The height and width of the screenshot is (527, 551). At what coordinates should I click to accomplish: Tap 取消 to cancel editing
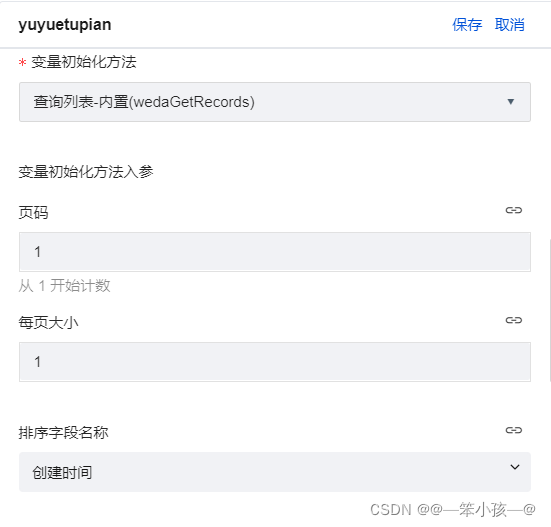[510, 25]
